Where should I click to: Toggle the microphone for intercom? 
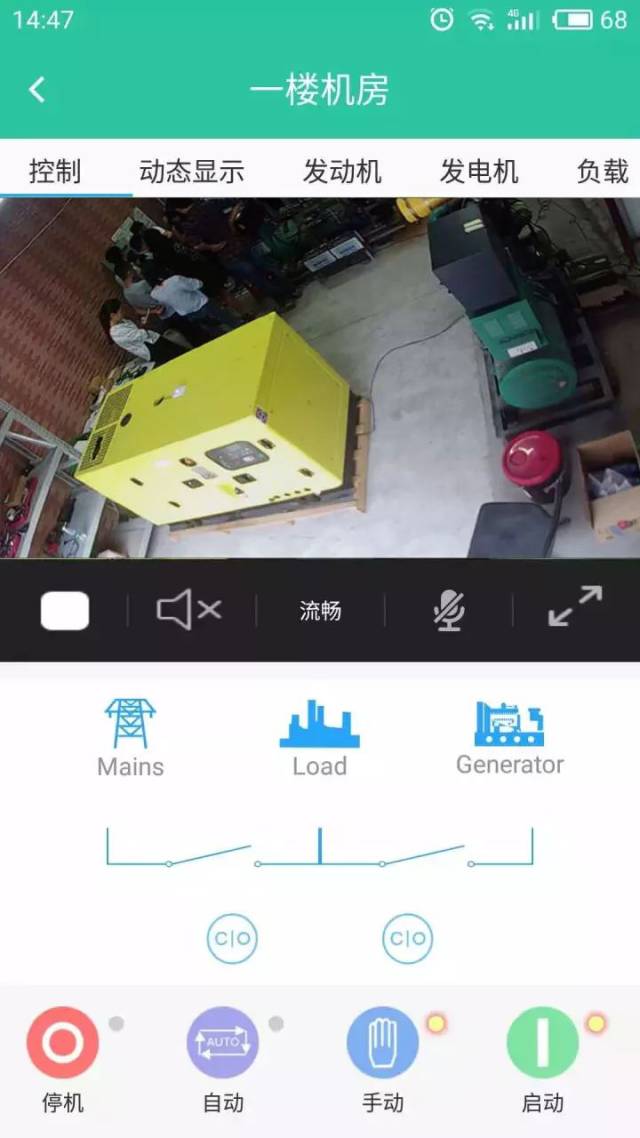tap(449, 610)
